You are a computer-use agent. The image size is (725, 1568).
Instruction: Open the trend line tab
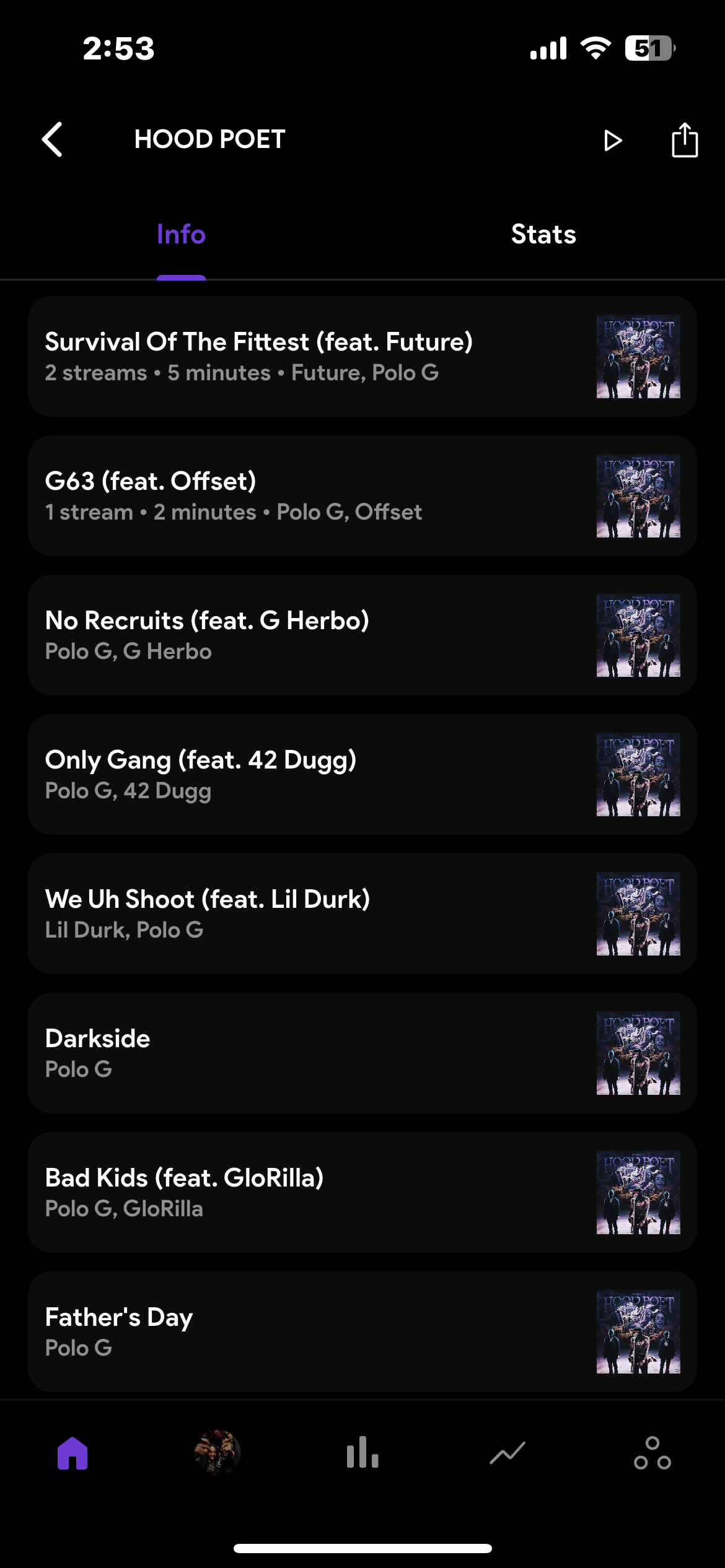pyautogui.click(x=507, y=1453)
